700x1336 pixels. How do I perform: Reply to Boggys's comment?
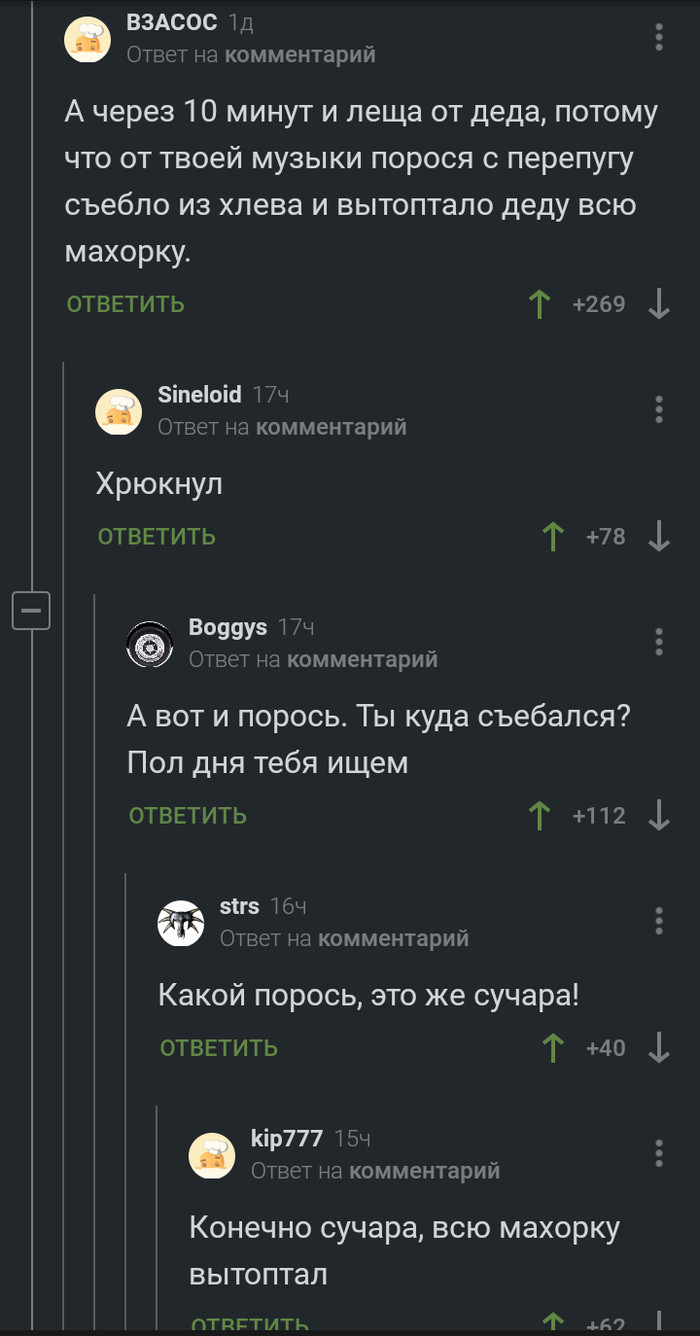tap(187, 815)
